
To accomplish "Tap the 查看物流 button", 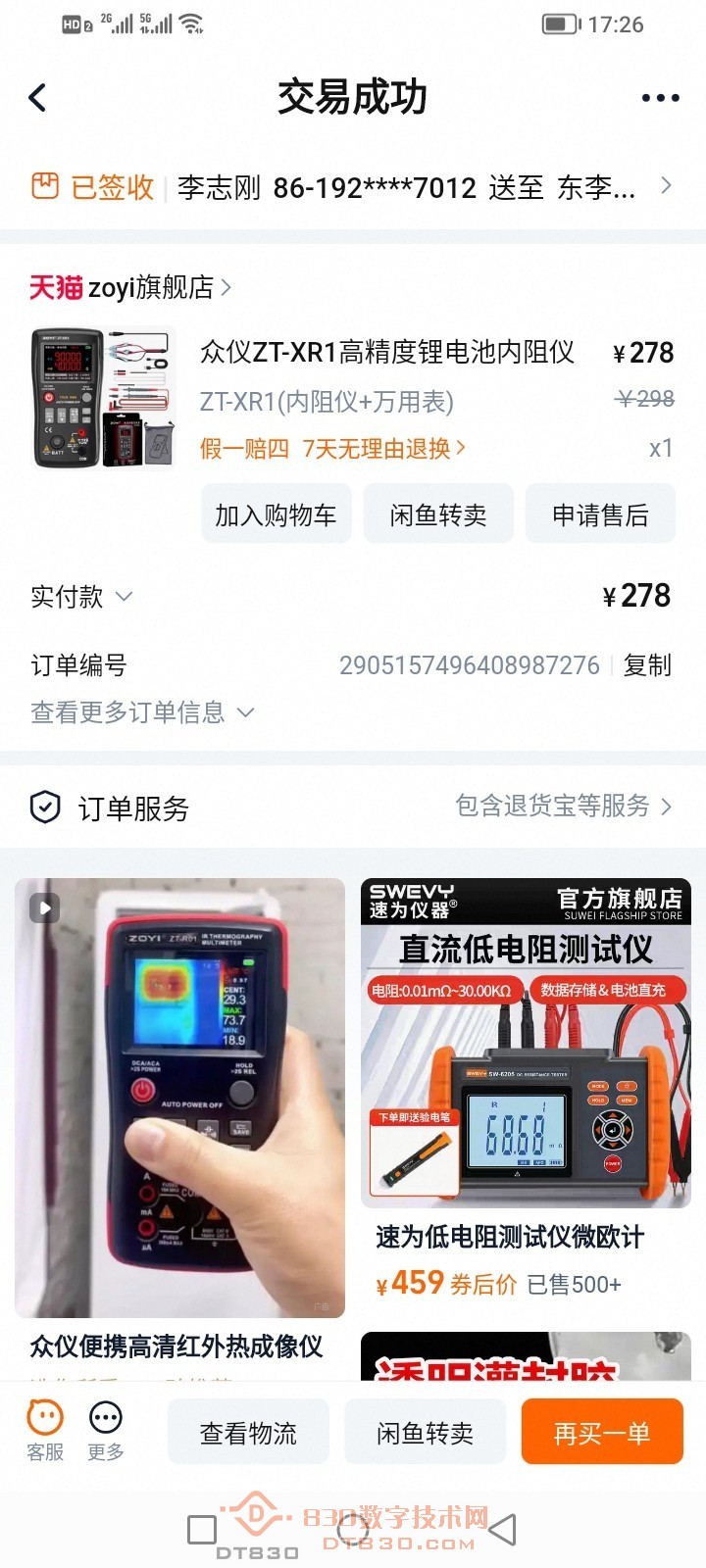I will click(x=248, y=1431).
